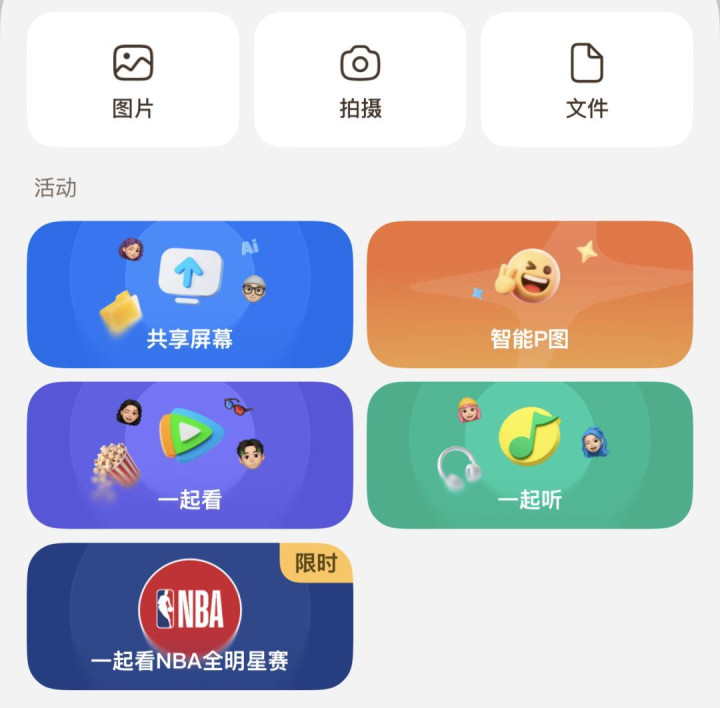The height and width of the screenshot is (708, 720).
Task: Choose 文件 to send a file
Action: point(587,80)
